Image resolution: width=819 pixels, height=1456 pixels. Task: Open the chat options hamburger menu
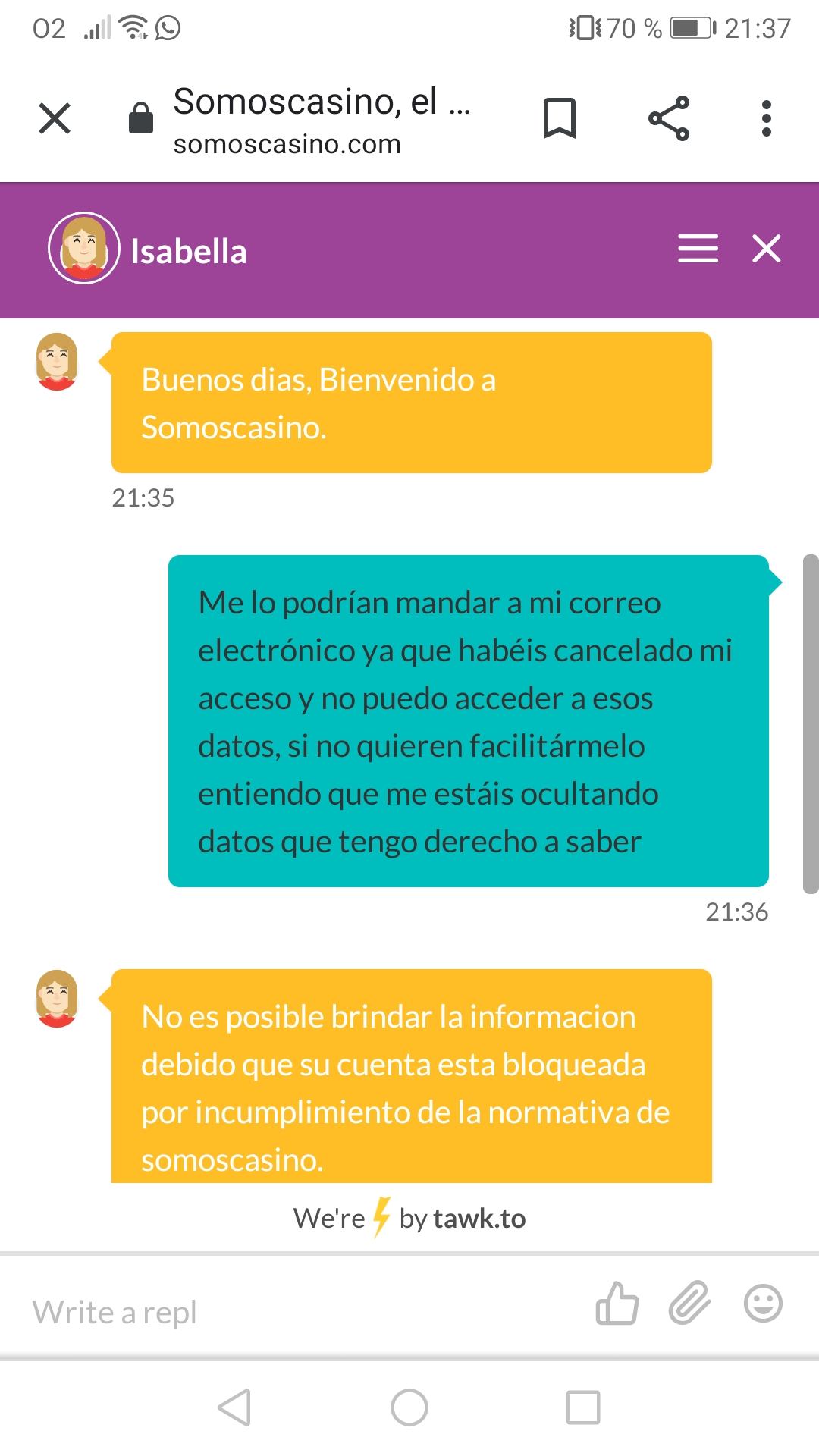click(698, 249)
